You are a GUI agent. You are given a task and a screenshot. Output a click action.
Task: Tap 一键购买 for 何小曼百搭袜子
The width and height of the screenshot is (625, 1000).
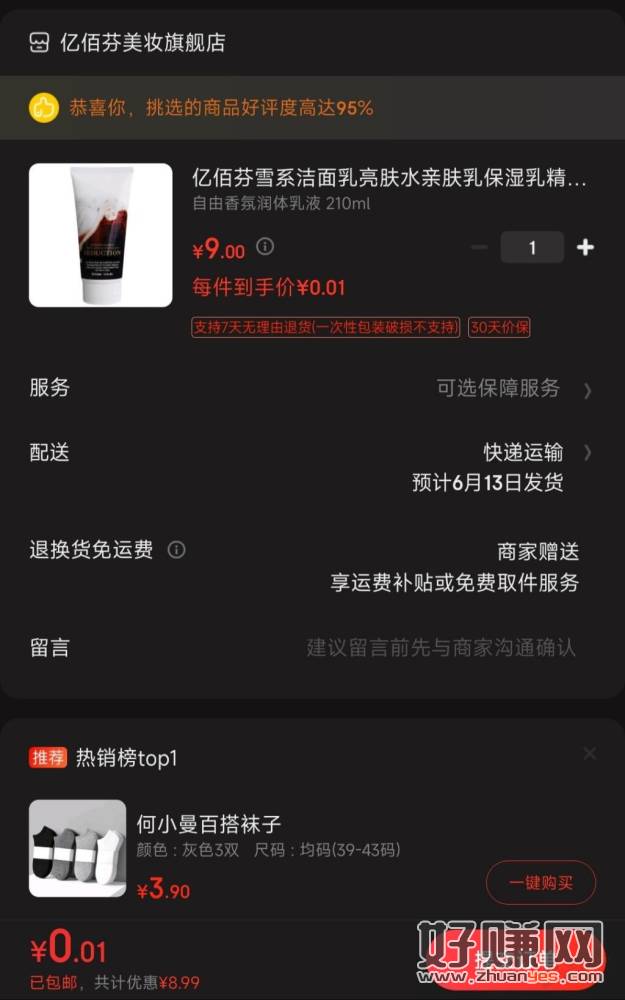click(540, 883)
